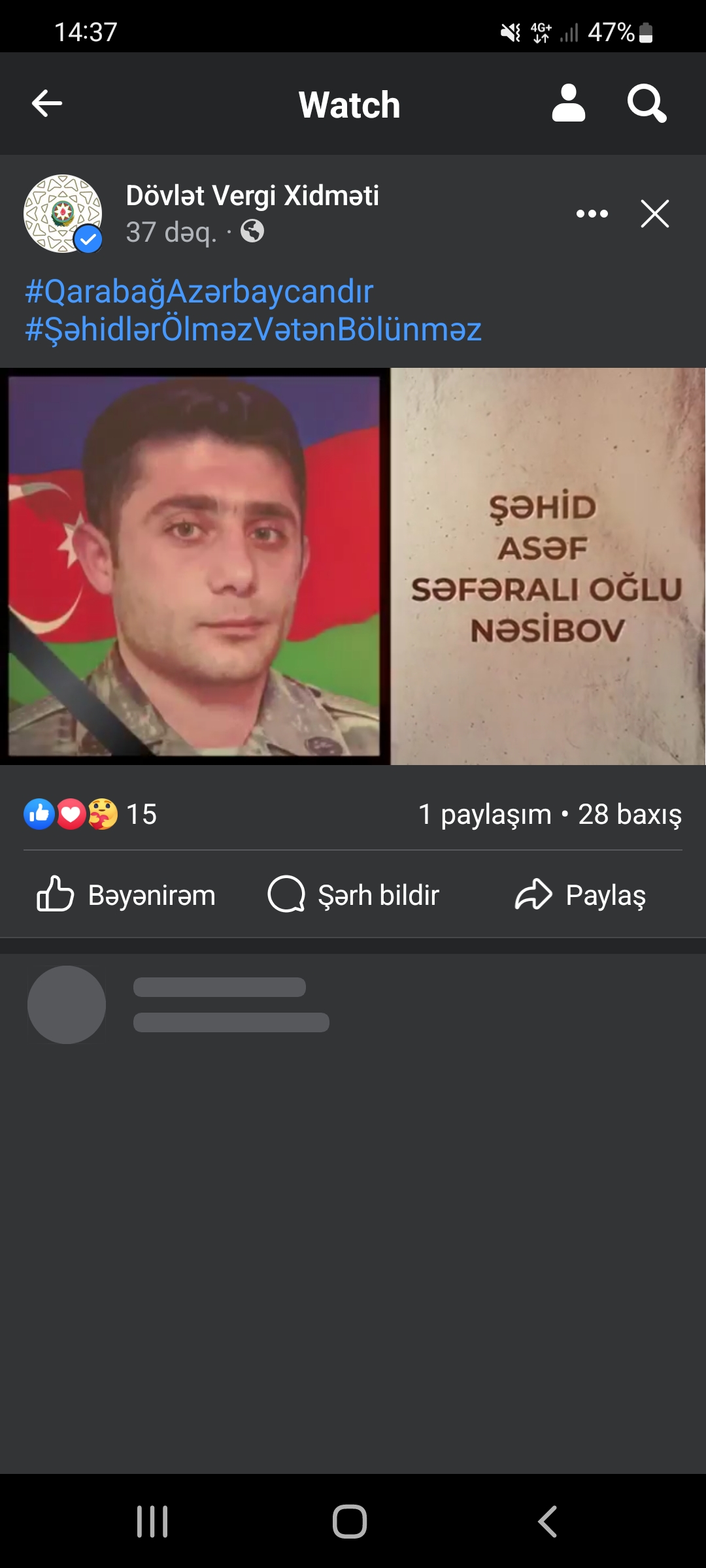Viewport: 706px width, 1568px height.
Task: Open the post's three-dot options menu
Action: [592, 214]
